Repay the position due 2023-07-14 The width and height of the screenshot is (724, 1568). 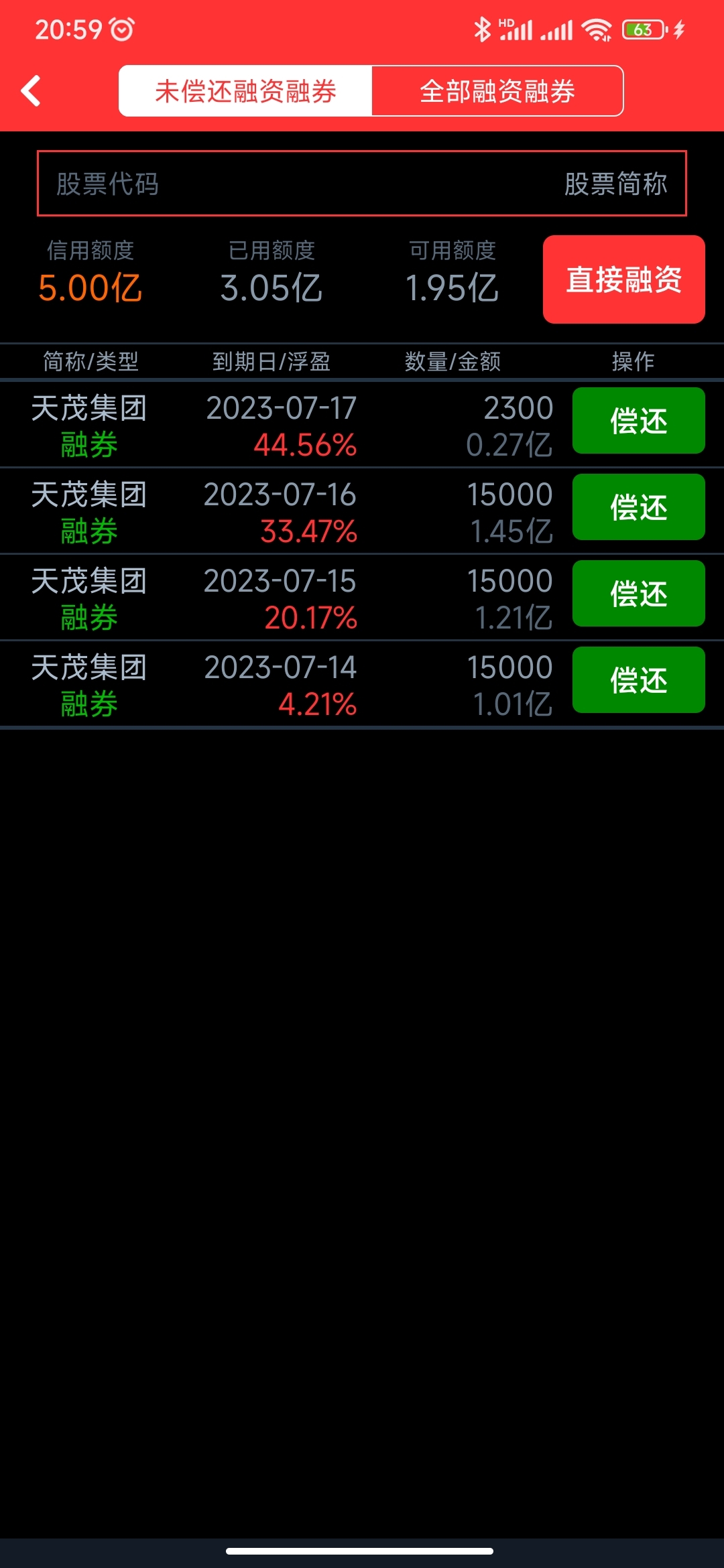coord(638,680)
